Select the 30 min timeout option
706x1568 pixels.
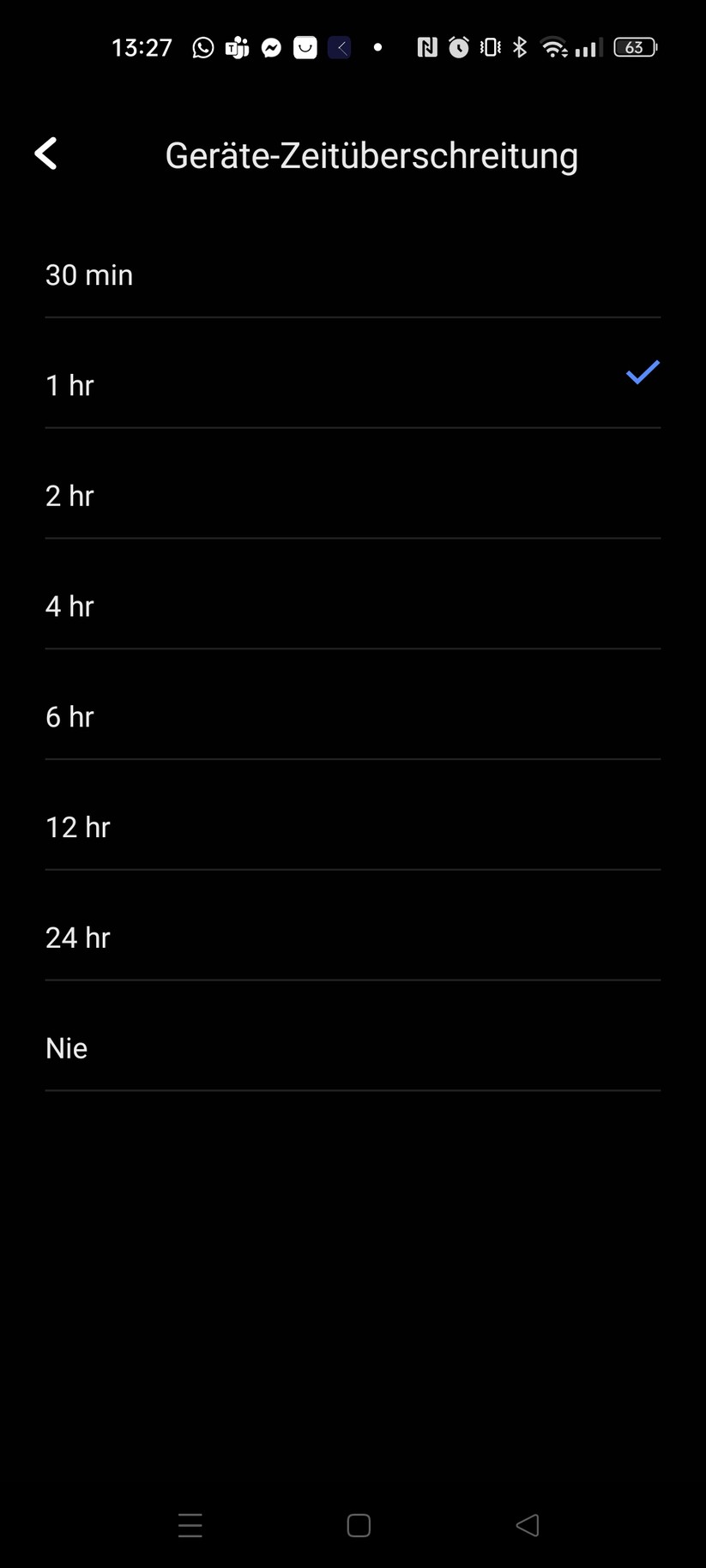89,275
